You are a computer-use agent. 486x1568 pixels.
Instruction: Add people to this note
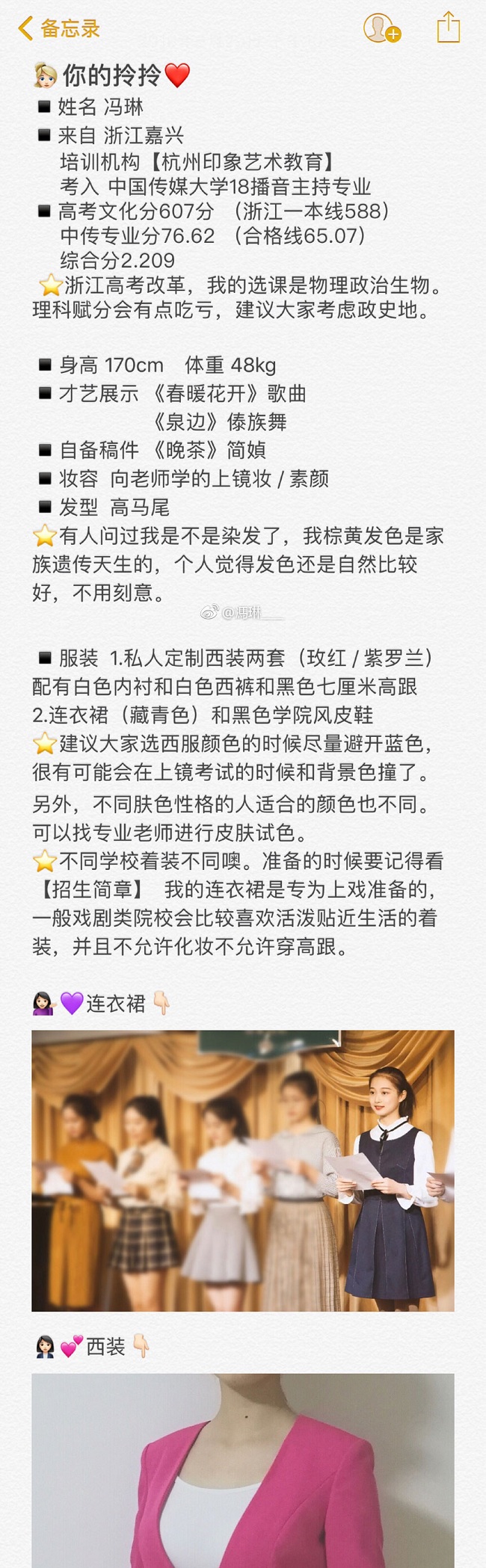coord(381,28)
